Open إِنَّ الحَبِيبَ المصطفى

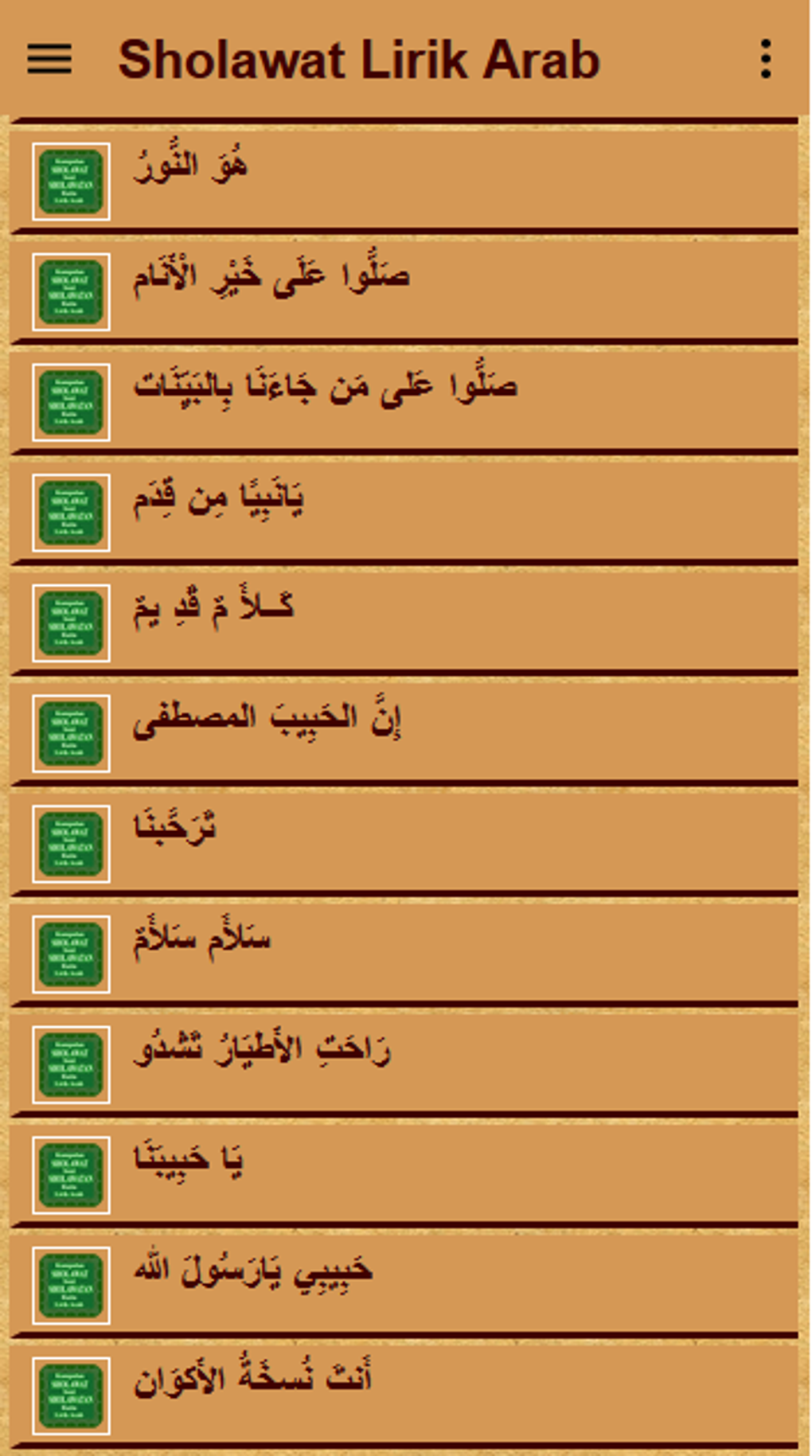pyautogui.click(x=404, y=733)
